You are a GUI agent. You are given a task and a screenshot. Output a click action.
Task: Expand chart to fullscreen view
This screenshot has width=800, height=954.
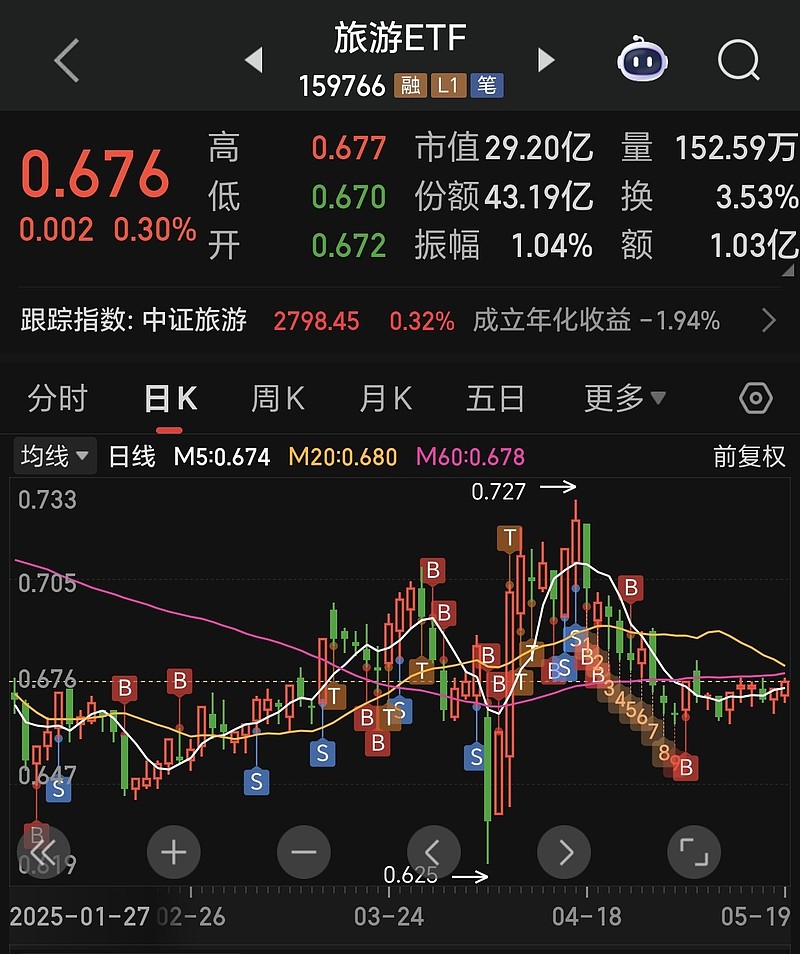click(694, 851)
